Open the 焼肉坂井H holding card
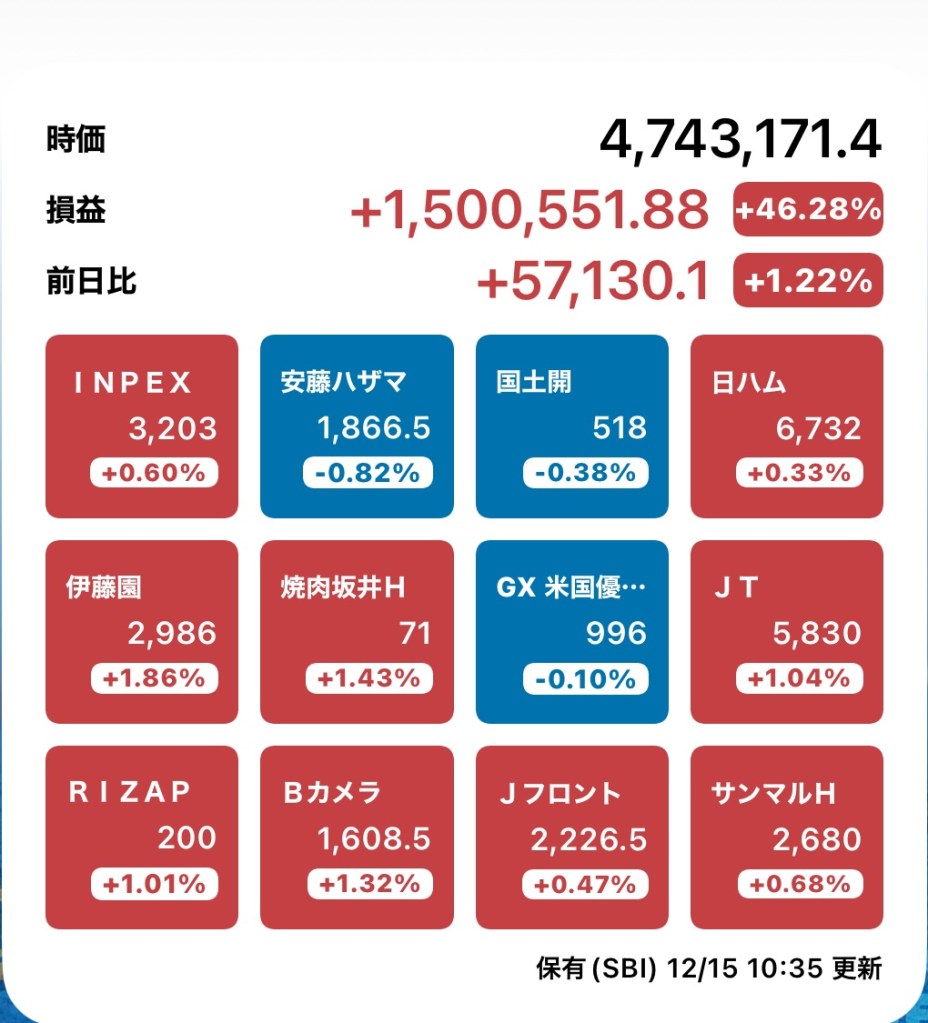The width and height of the screenshot is (928, 1023). tap(357, 632)
